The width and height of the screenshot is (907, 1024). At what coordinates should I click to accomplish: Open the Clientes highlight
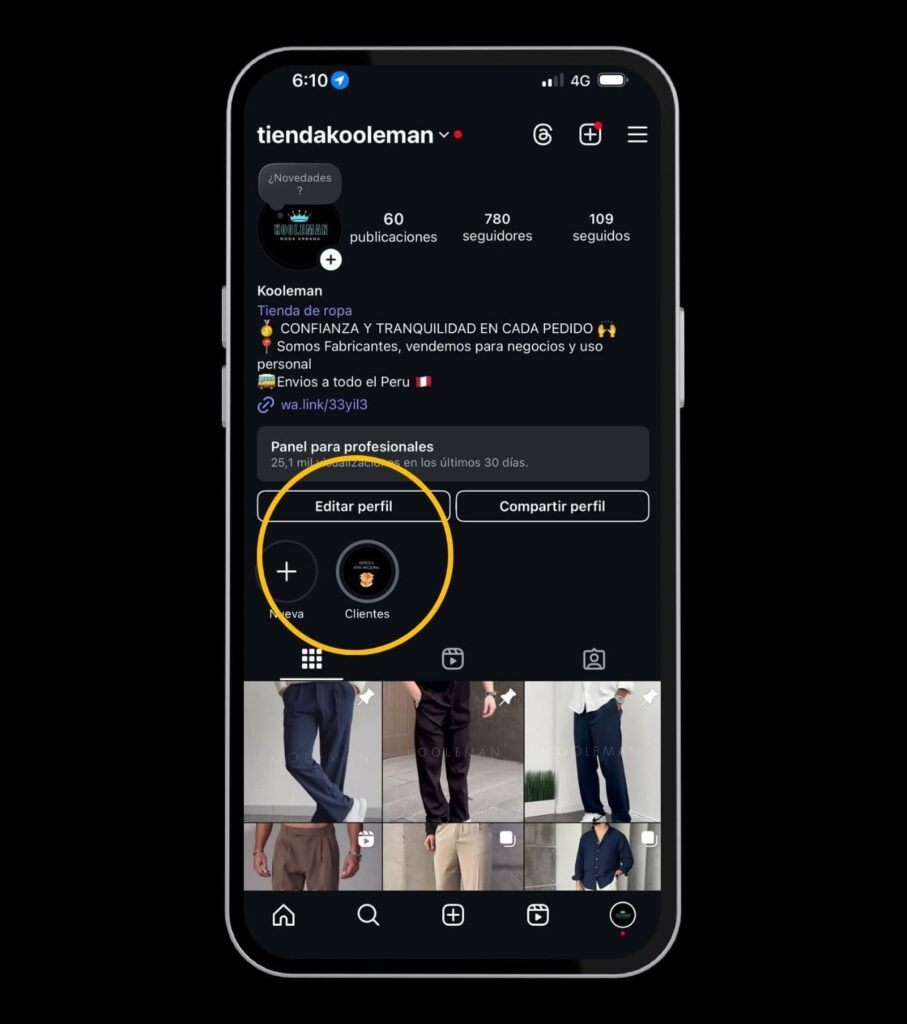pyautogui.click(x=367, y=572)
